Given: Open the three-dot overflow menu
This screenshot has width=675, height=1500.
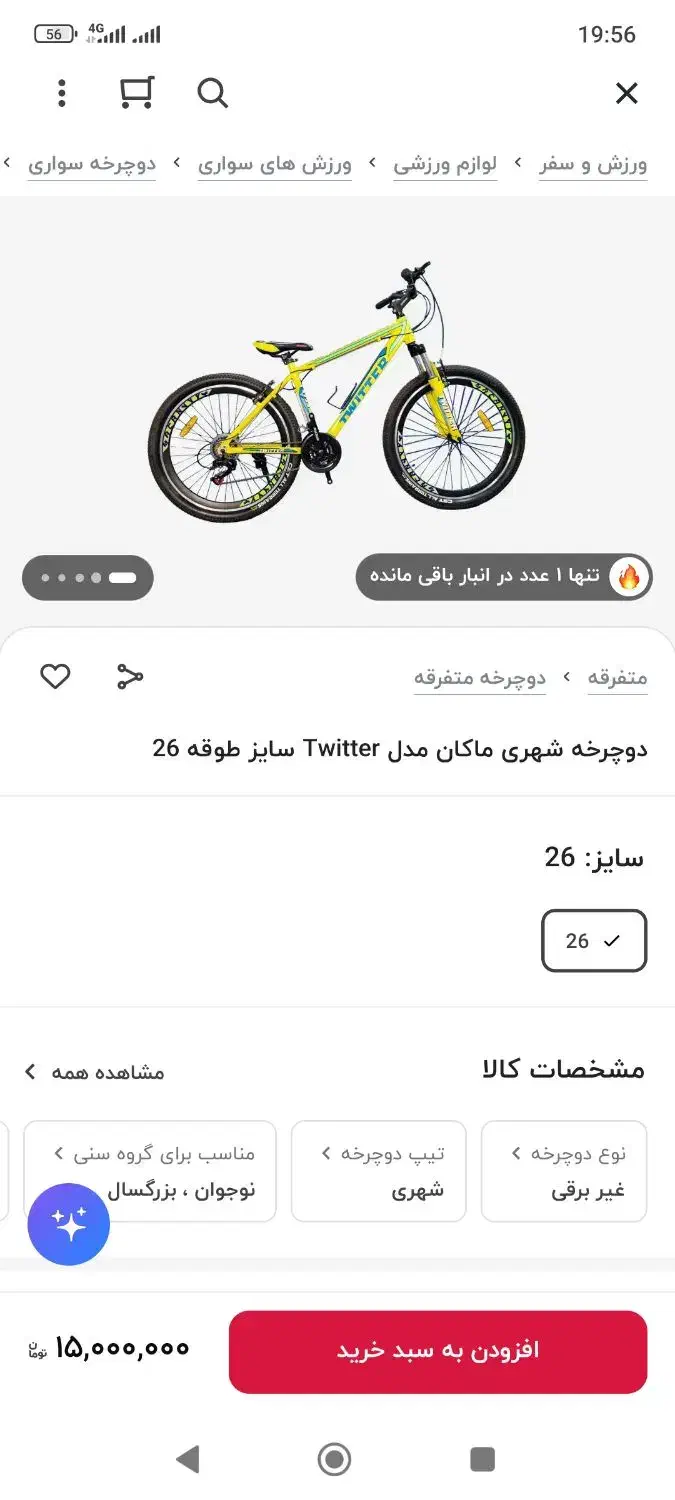Looking at the screenshot, I should [62, 94].
